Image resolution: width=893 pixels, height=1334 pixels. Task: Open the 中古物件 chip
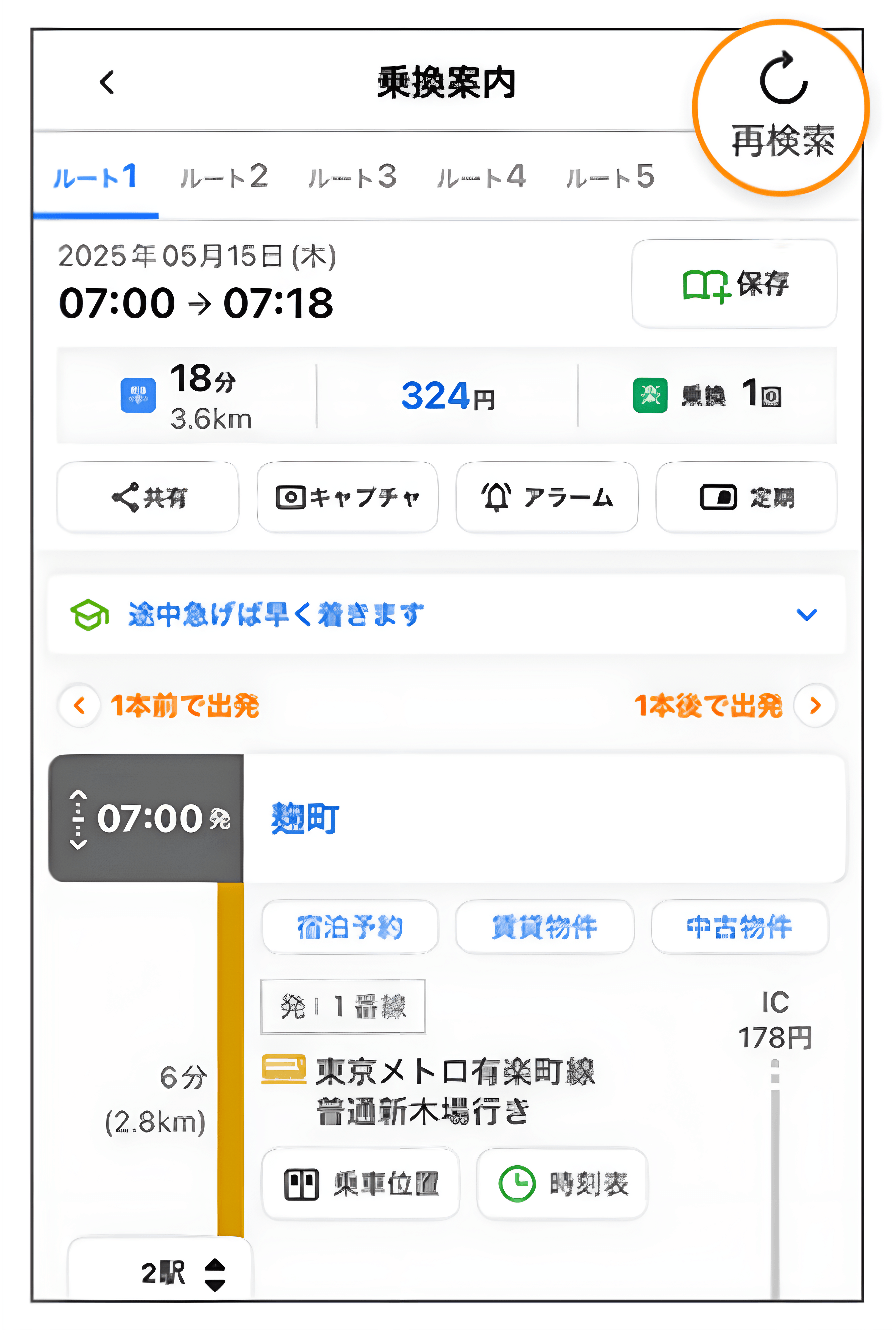pos(739,927)
